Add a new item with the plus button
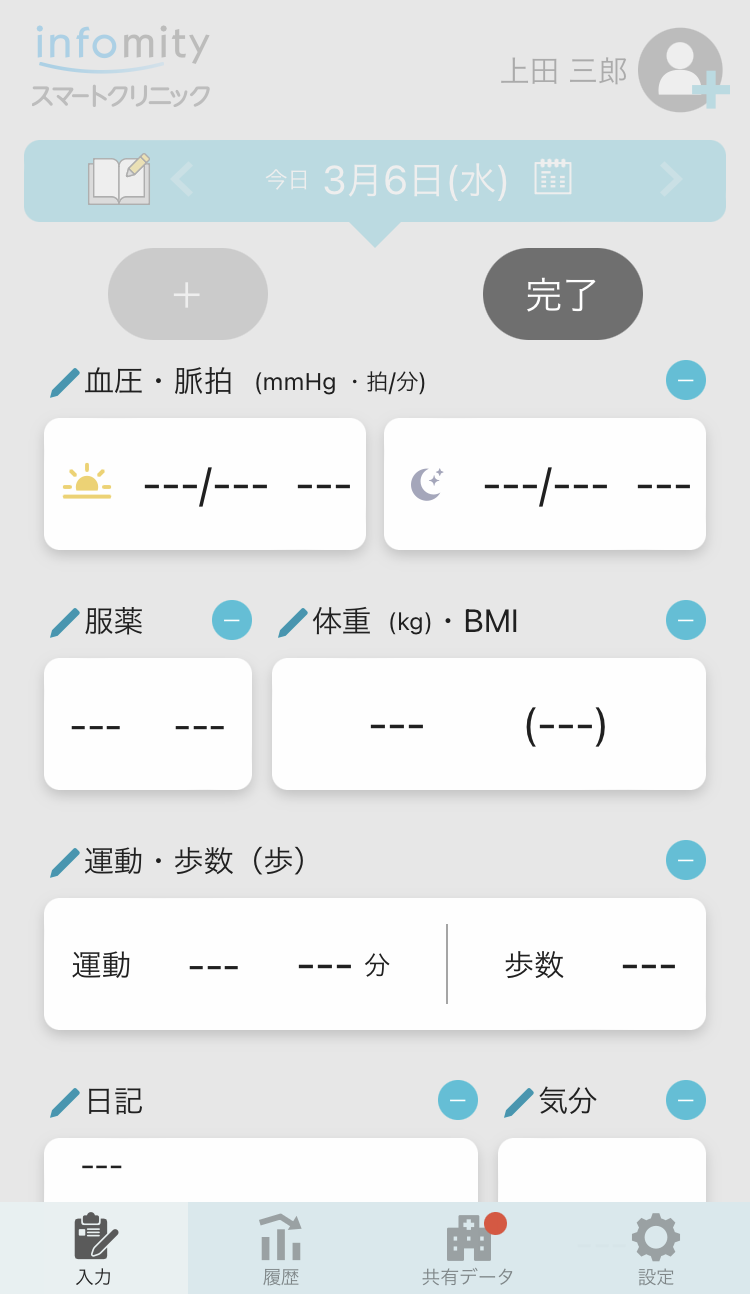The height and width of the screenshot is (1294, 750). click(x=188, y=294)
